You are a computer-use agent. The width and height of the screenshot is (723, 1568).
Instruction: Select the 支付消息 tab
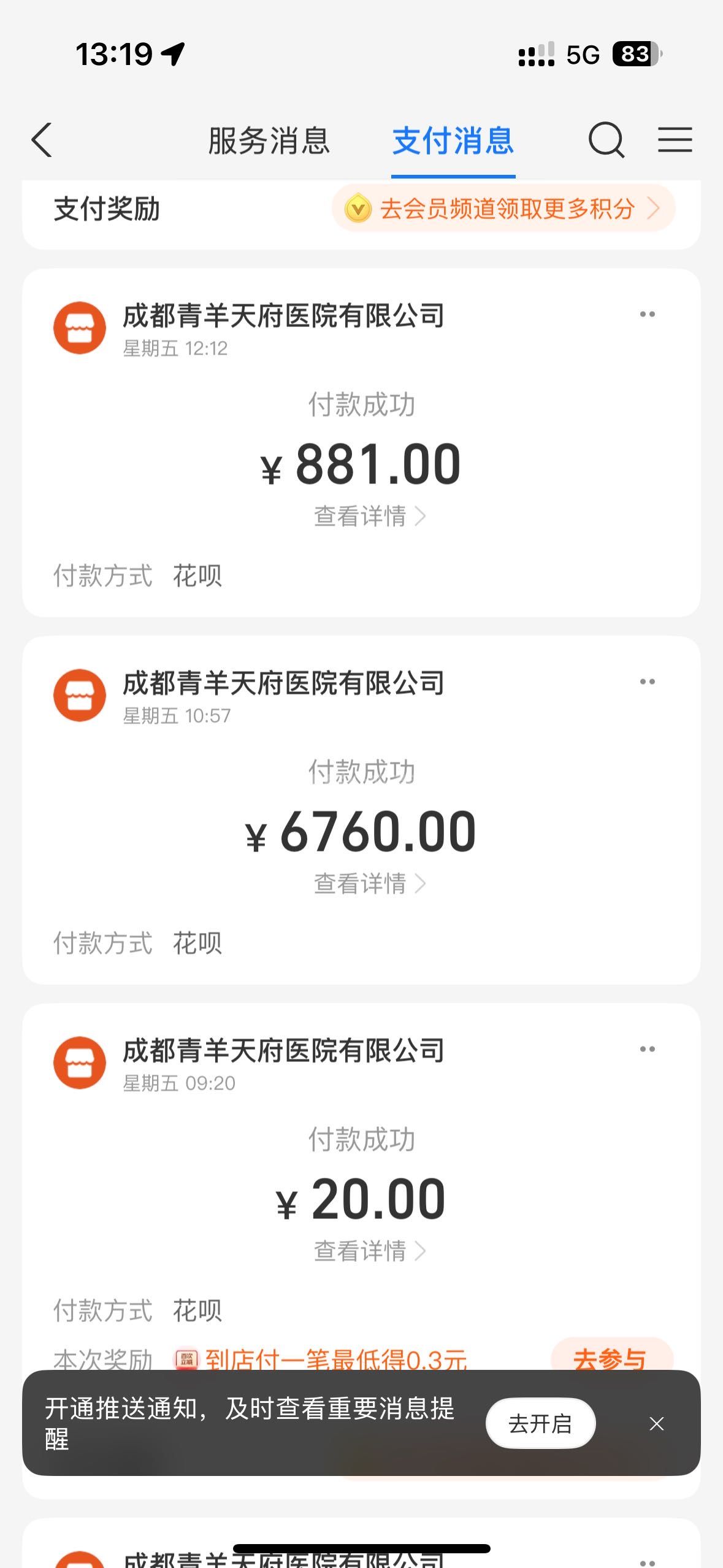pos(453,140)
